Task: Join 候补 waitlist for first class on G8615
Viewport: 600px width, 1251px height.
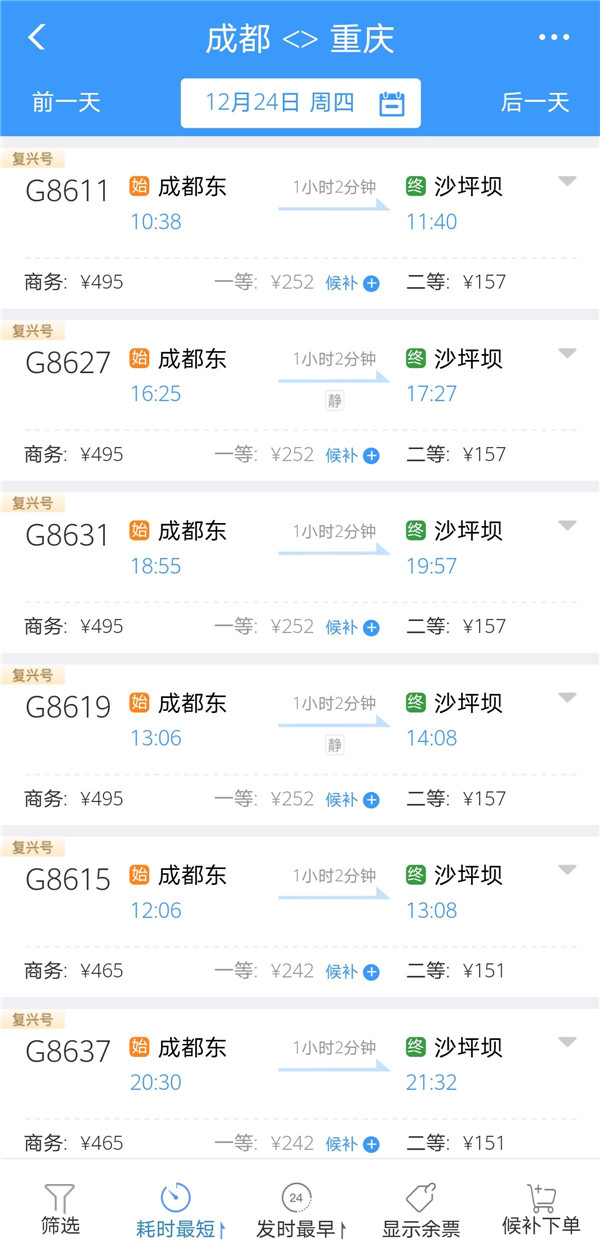Action: pyautogui.click(x=352, y=971)
